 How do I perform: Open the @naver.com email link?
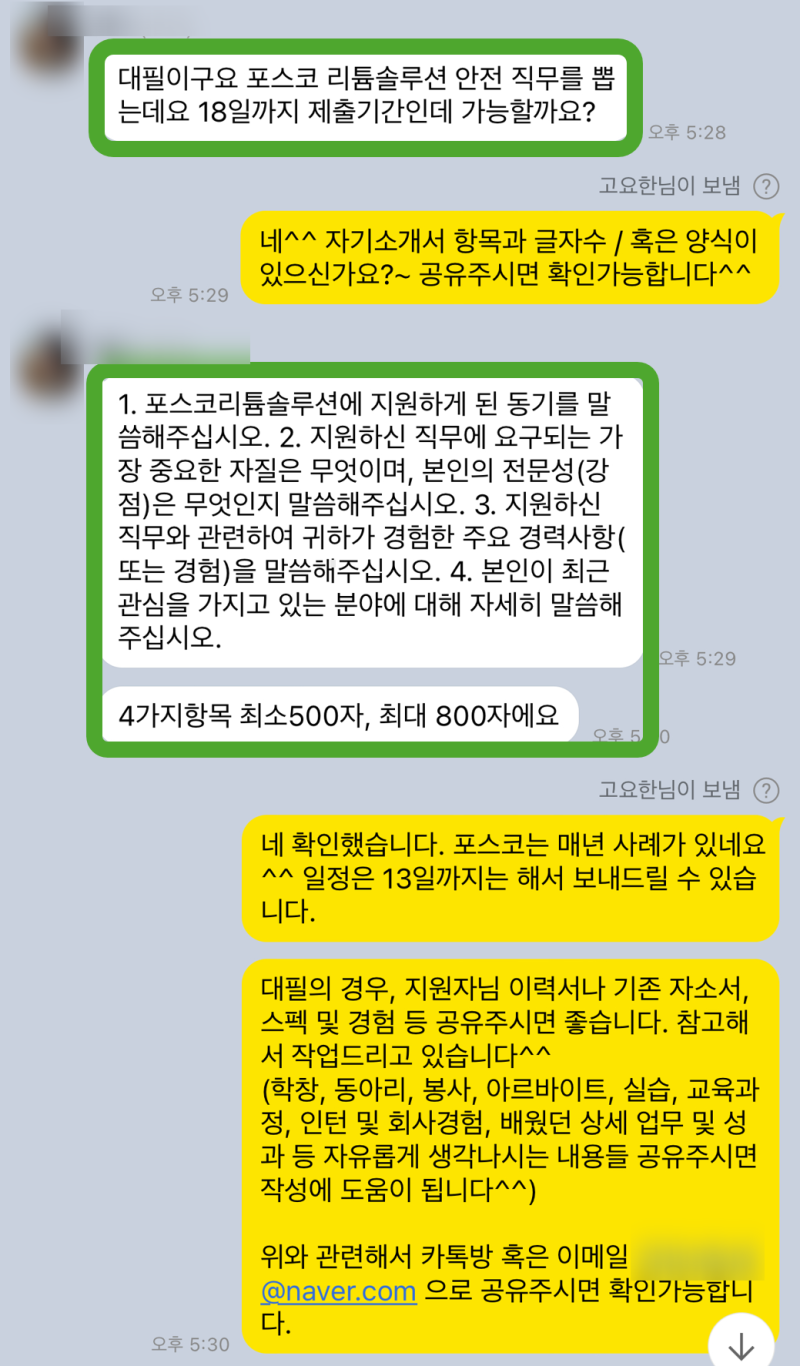[339, 1290]
